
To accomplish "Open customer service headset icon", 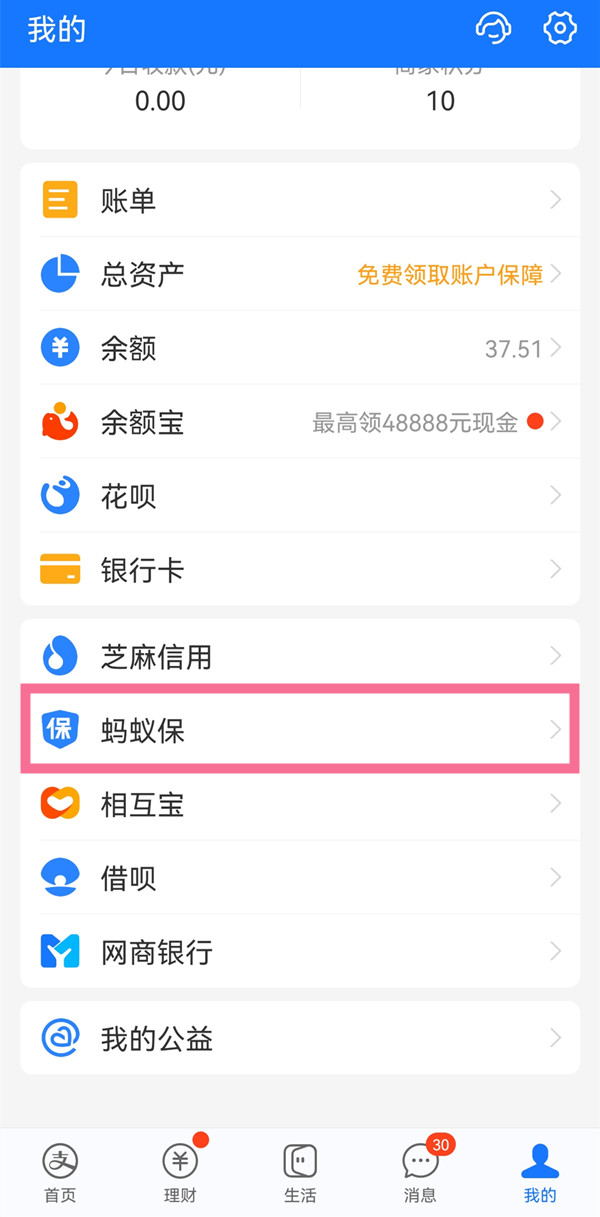I will pos(494,28).
